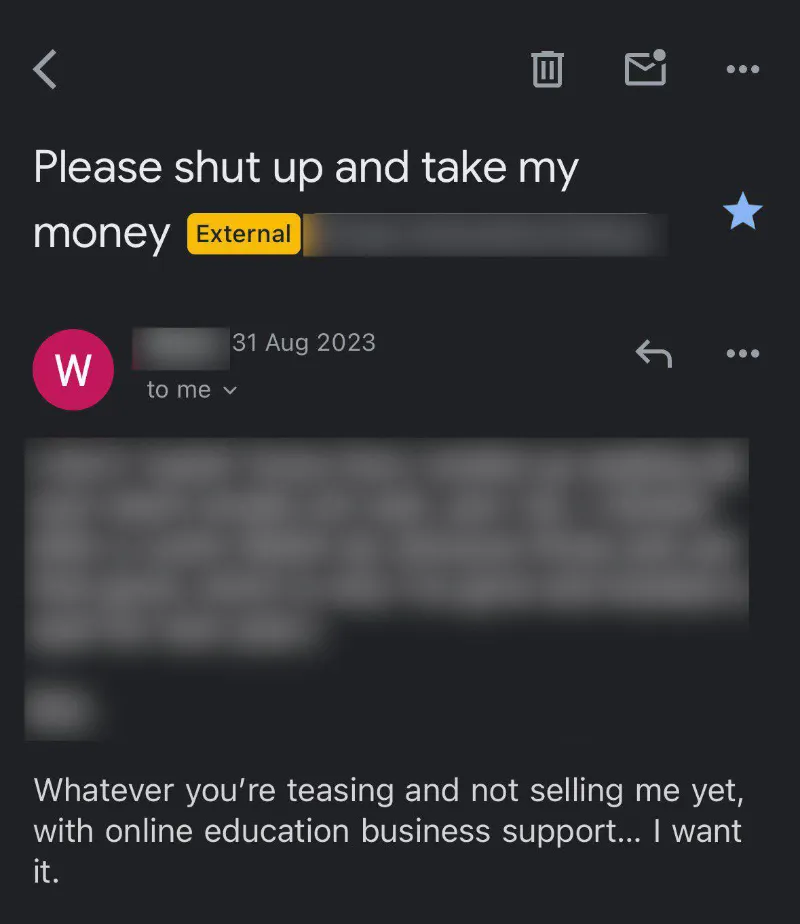Open message options beside reply arrow

(x=742, y=354)
